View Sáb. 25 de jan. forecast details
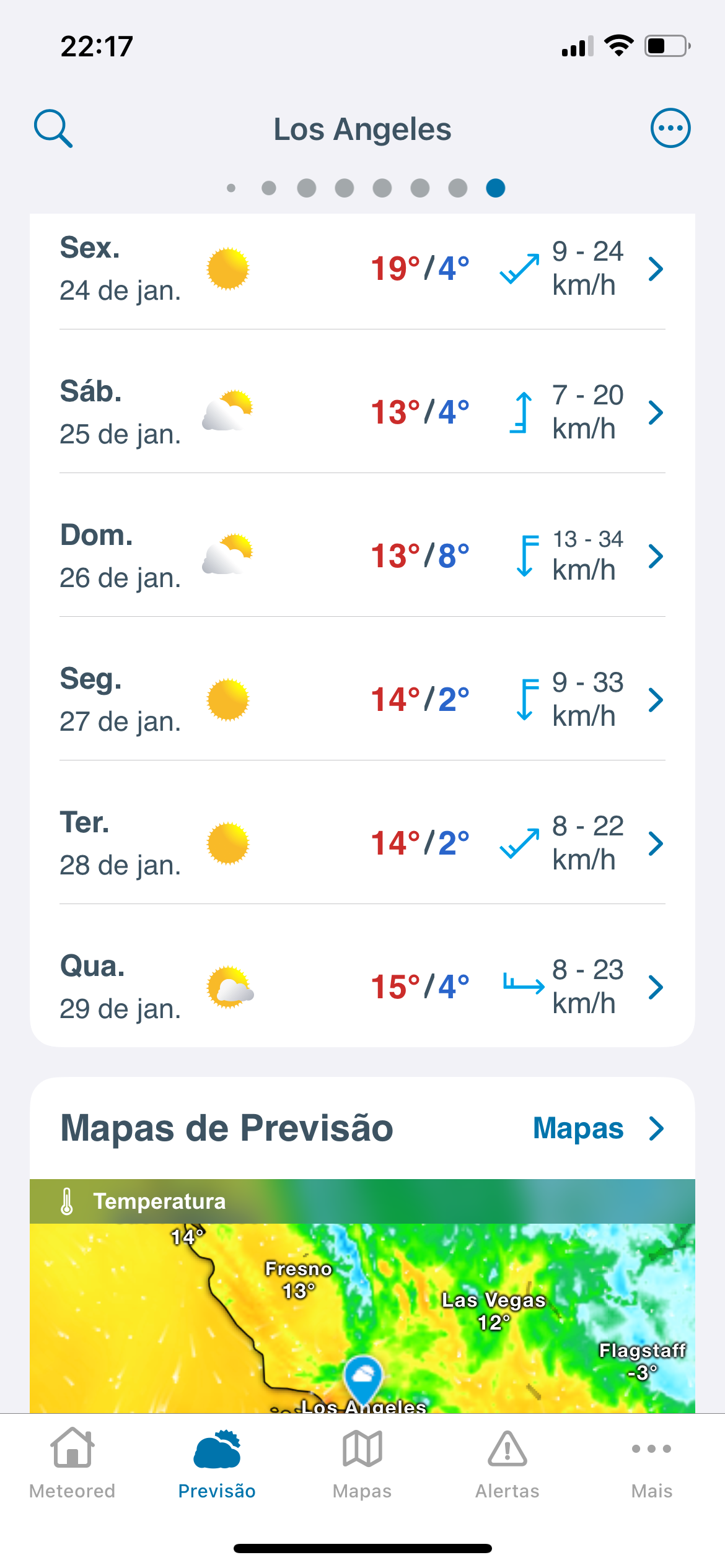 (x=362, y=412)
